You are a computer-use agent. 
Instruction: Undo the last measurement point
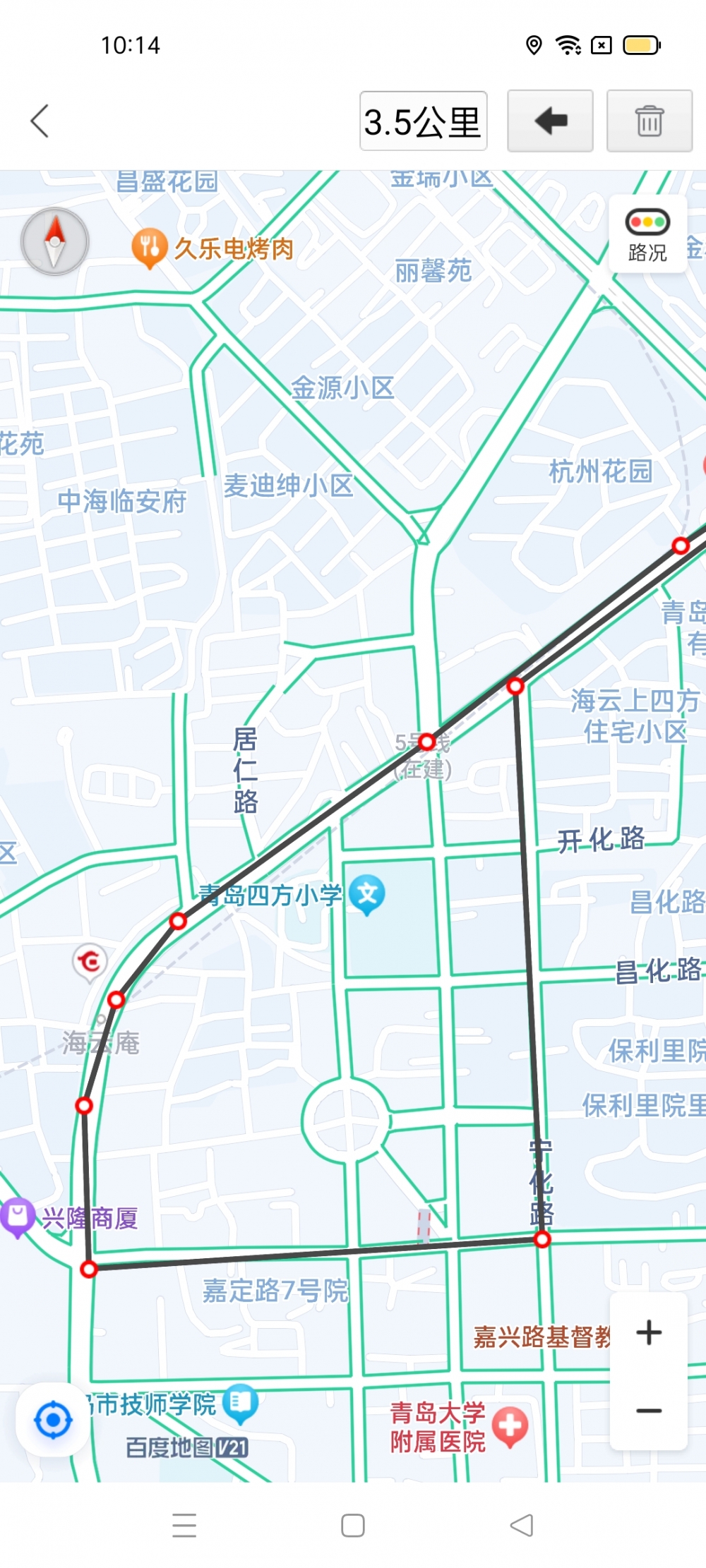550,121
